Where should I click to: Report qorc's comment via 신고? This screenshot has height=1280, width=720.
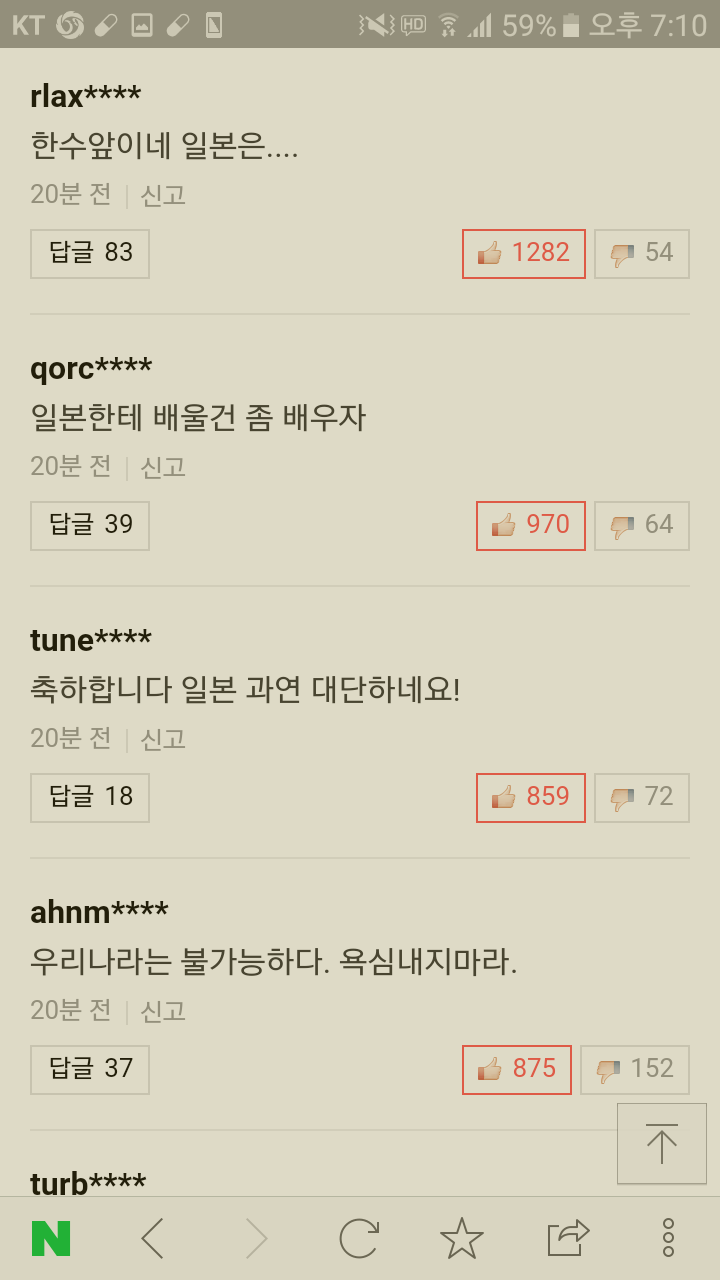click(163, 467)
